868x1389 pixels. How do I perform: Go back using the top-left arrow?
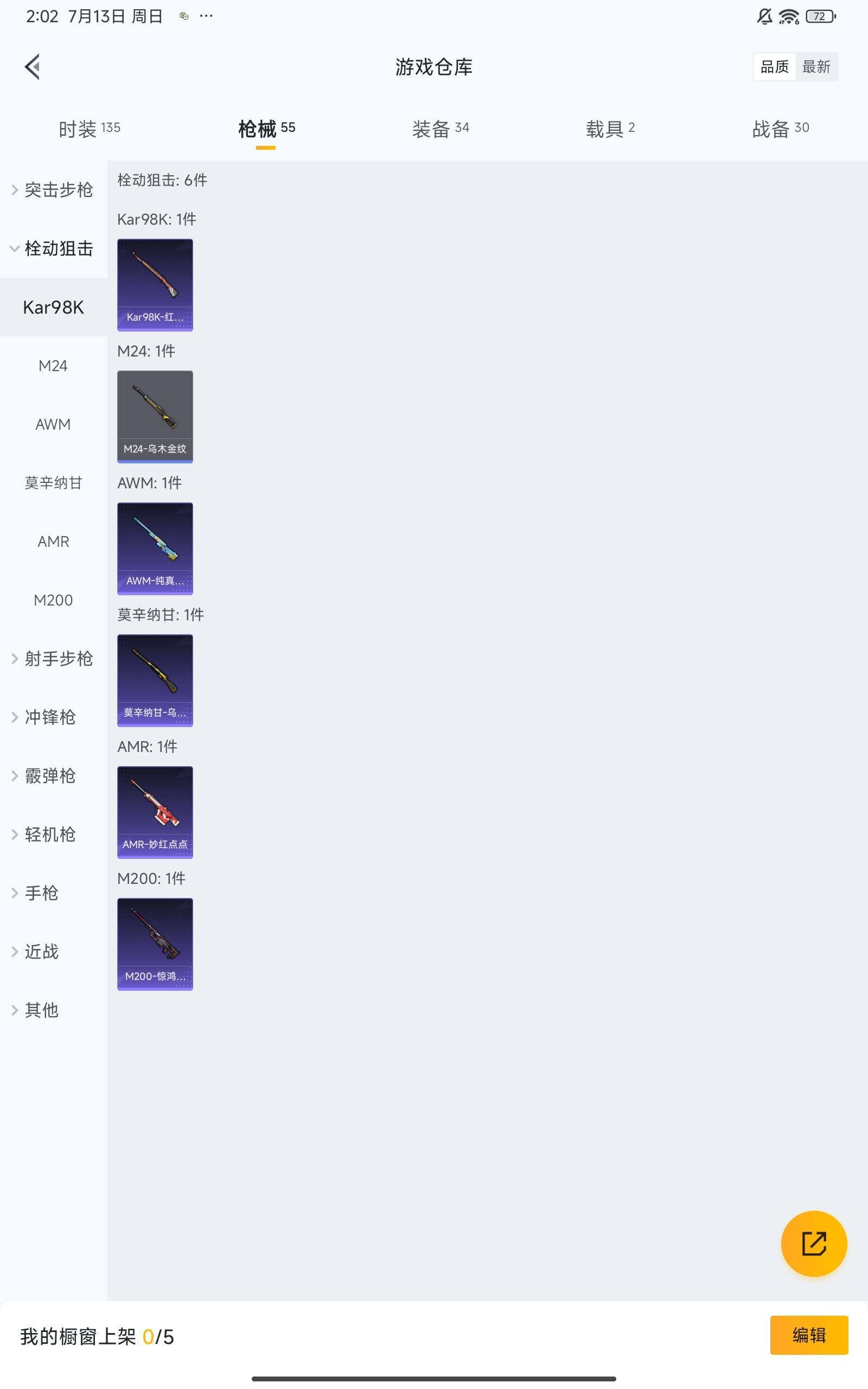(x=33, y=67)
